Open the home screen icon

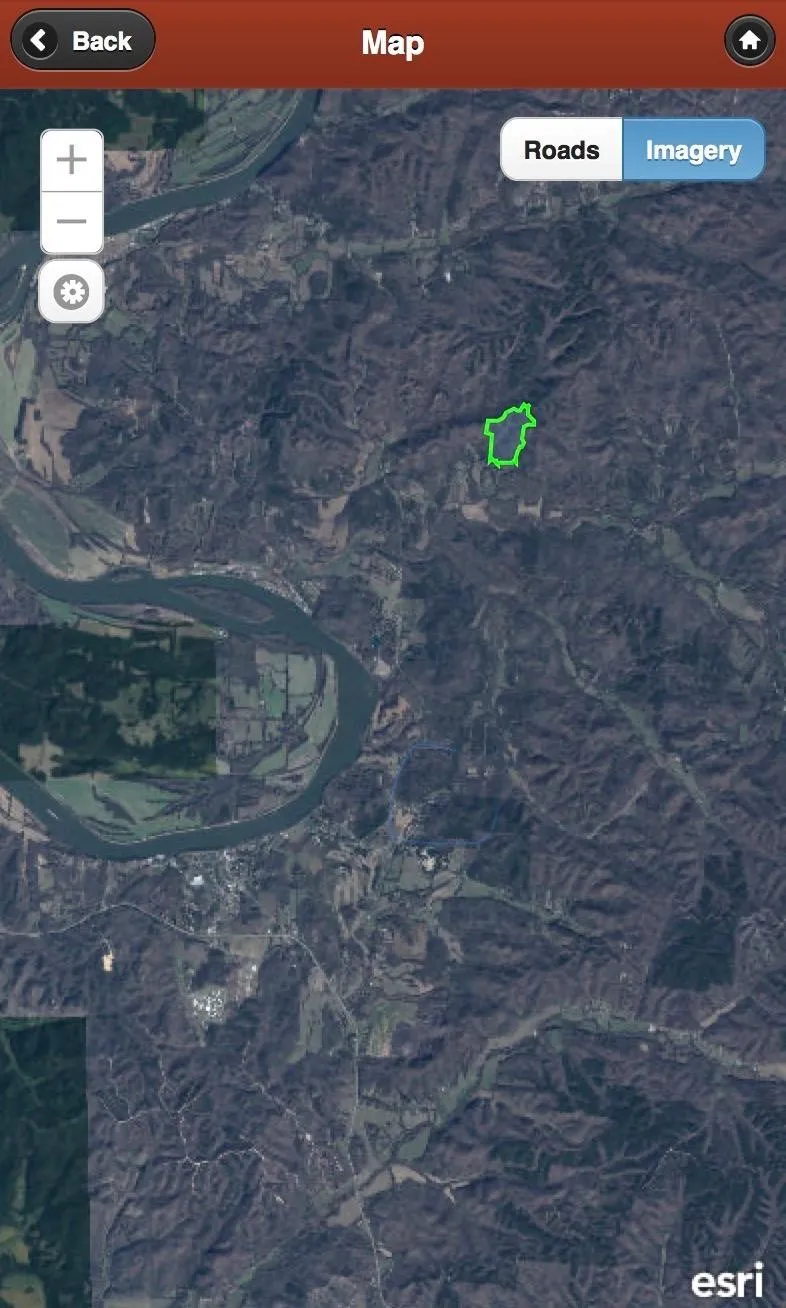click(749, 41)
